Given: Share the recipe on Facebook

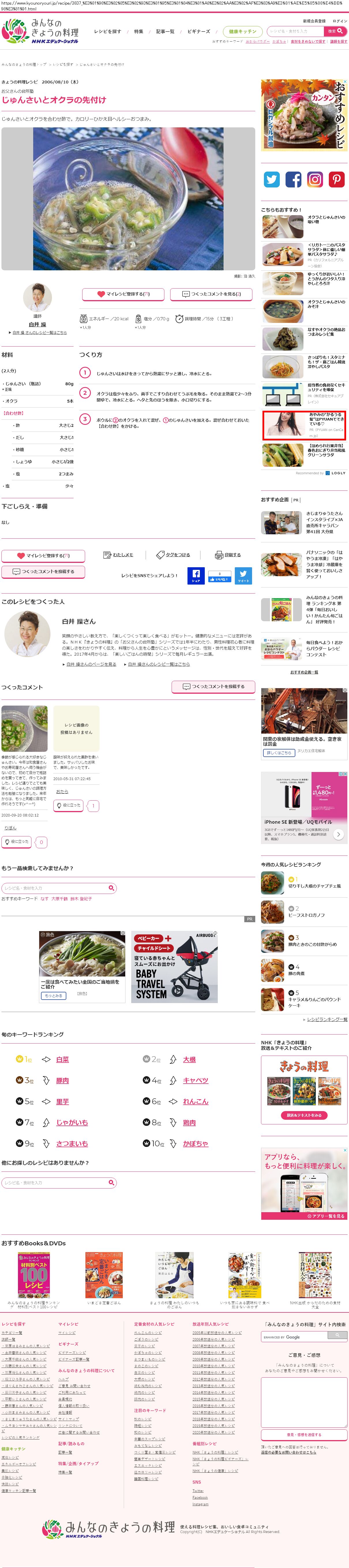Looking at the screenshot, I should coord(196,575).
